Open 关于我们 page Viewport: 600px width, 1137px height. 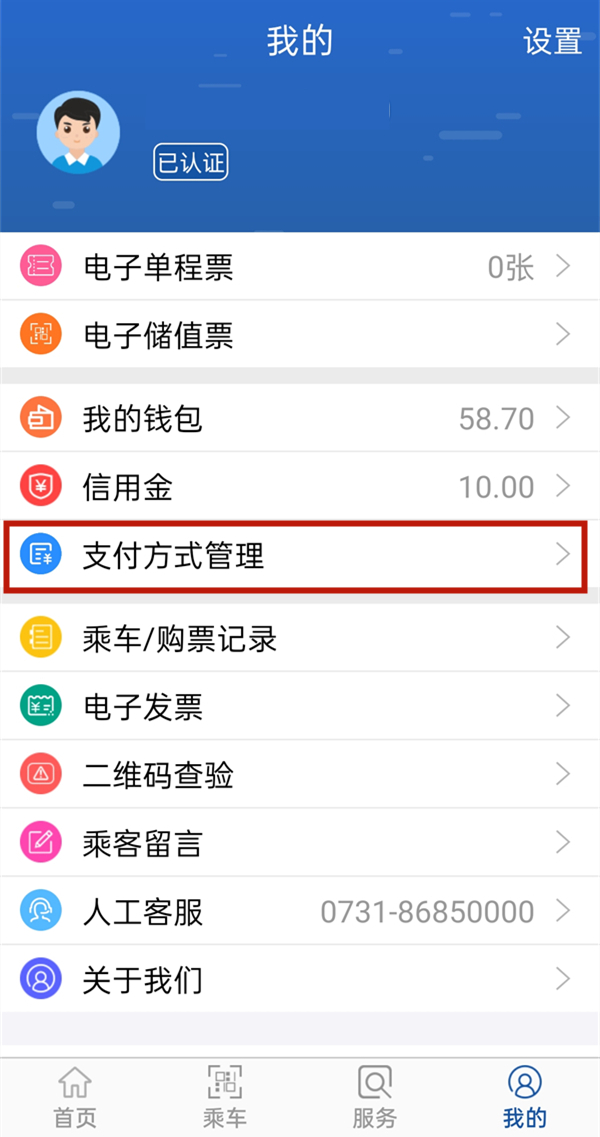[x=300, y=979]
